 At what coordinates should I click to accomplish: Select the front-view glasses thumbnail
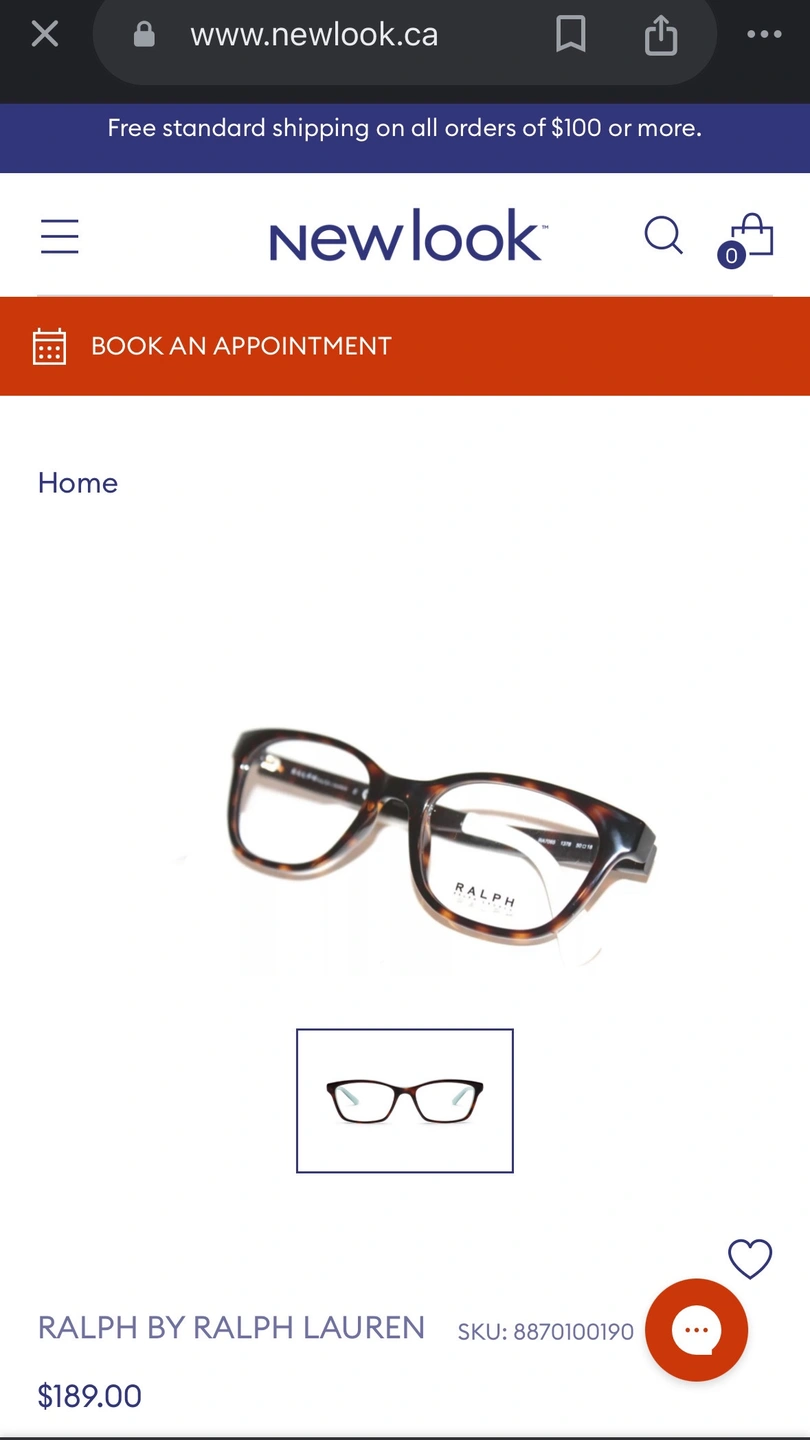click(405, 1100)
